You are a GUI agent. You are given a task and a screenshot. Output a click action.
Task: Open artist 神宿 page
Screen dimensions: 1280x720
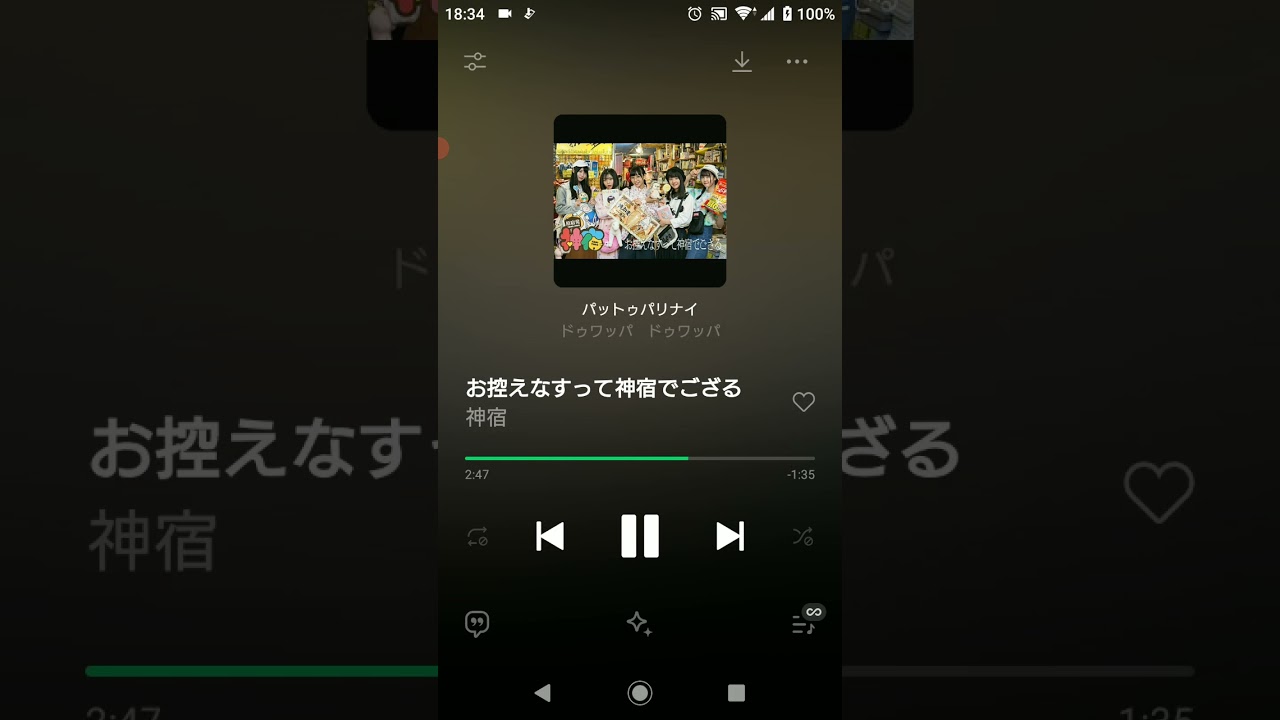pyautogui.click(x=486, y=418)
